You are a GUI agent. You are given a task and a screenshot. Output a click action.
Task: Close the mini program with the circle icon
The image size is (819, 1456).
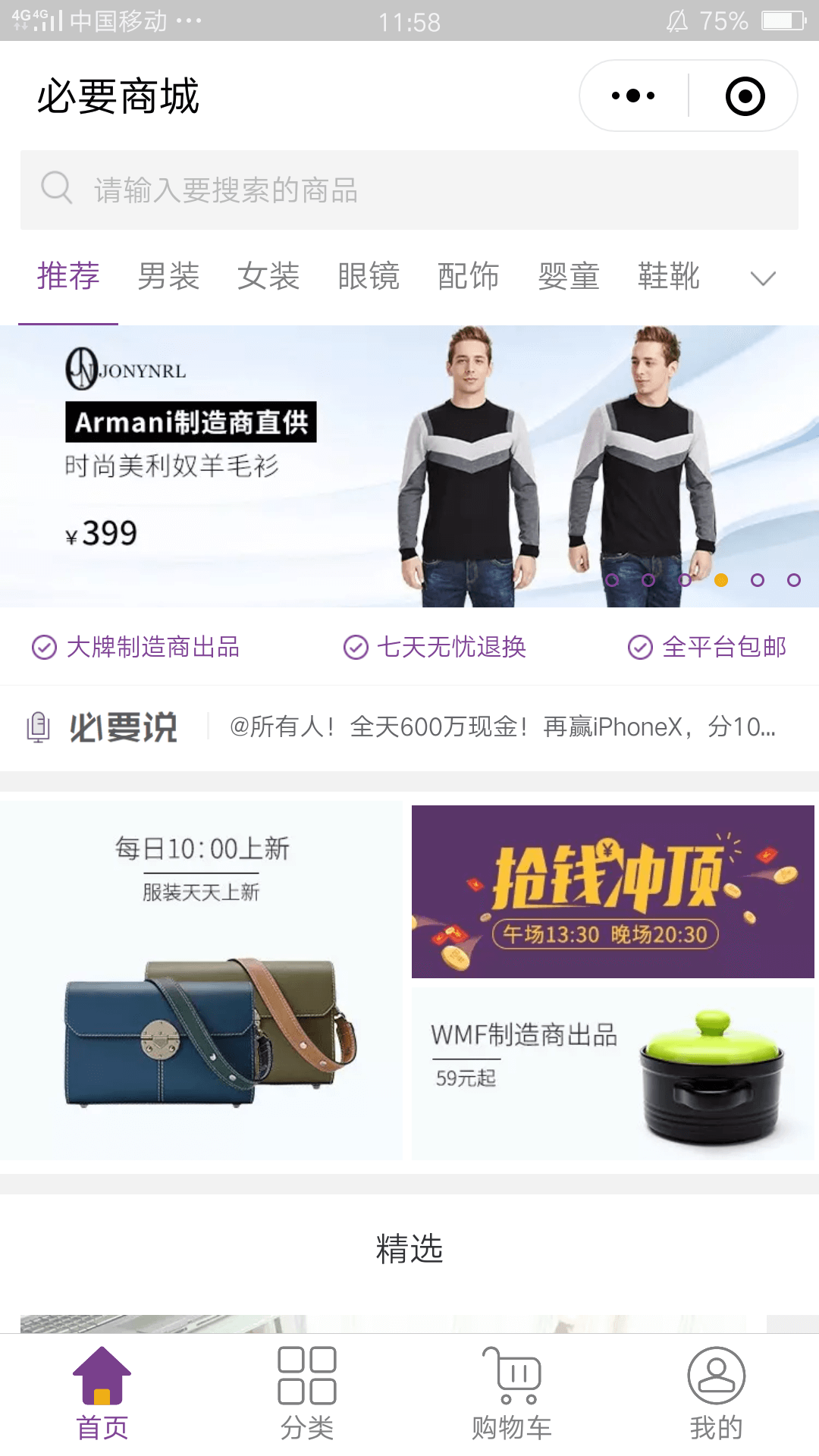(x=745, y=96)
